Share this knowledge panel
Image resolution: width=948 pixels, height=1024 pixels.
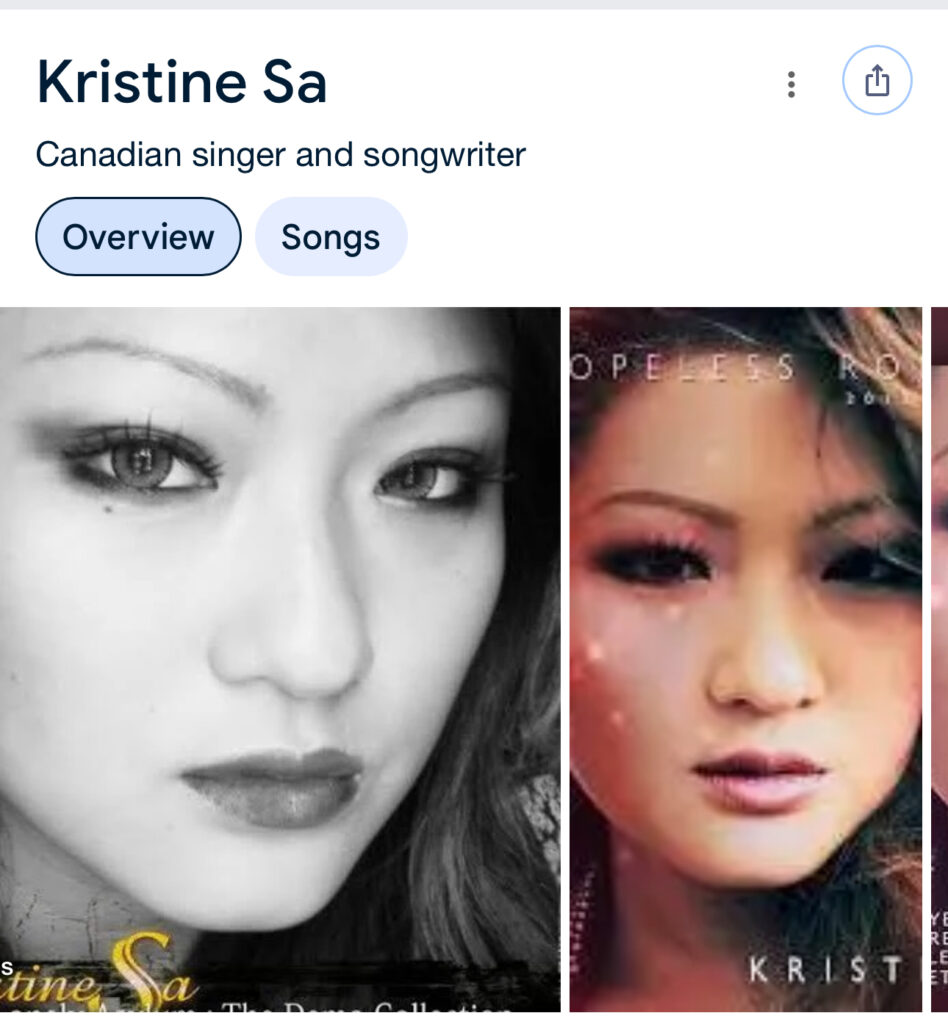[x=877, y=80]
